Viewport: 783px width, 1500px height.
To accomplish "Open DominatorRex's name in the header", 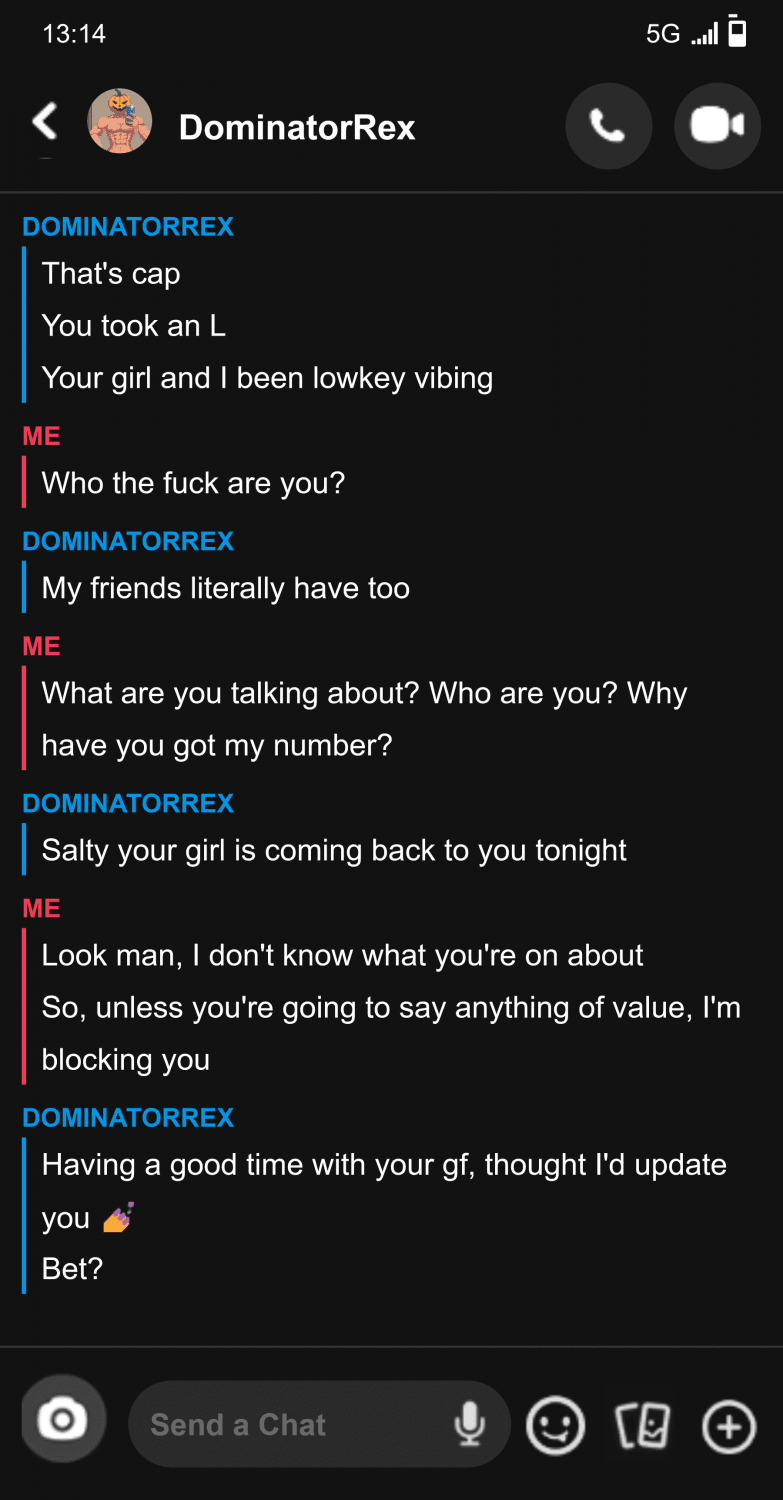I will (297, 127).
